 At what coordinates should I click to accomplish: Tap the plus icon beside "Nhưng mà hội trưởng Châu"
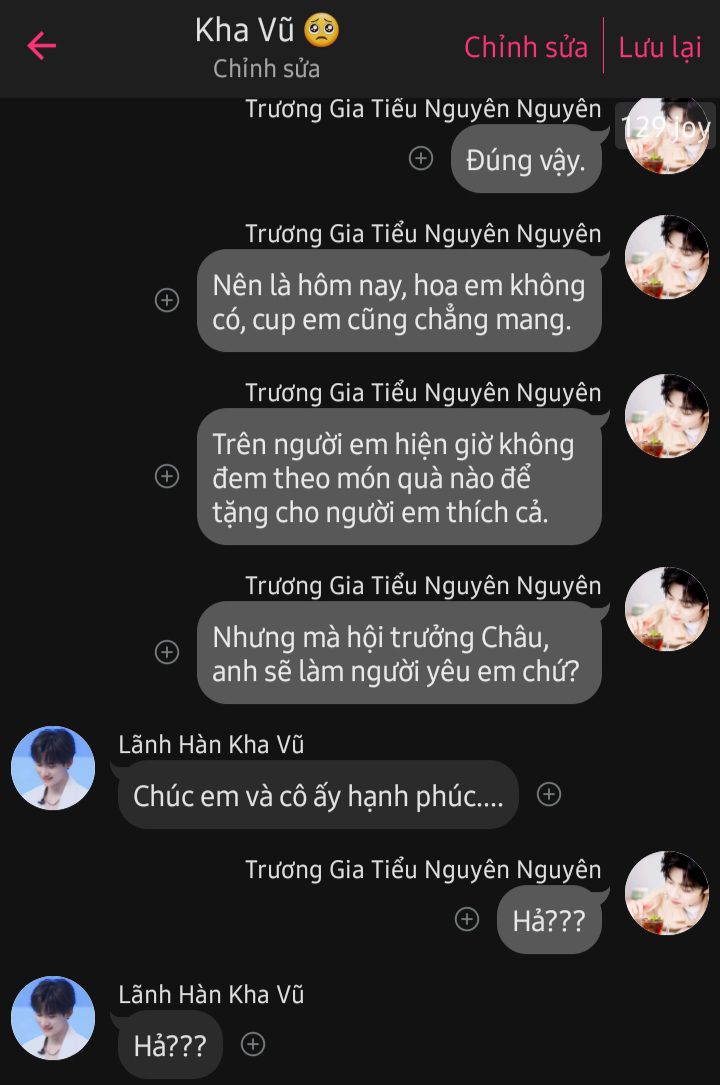[x=167, y=652]
